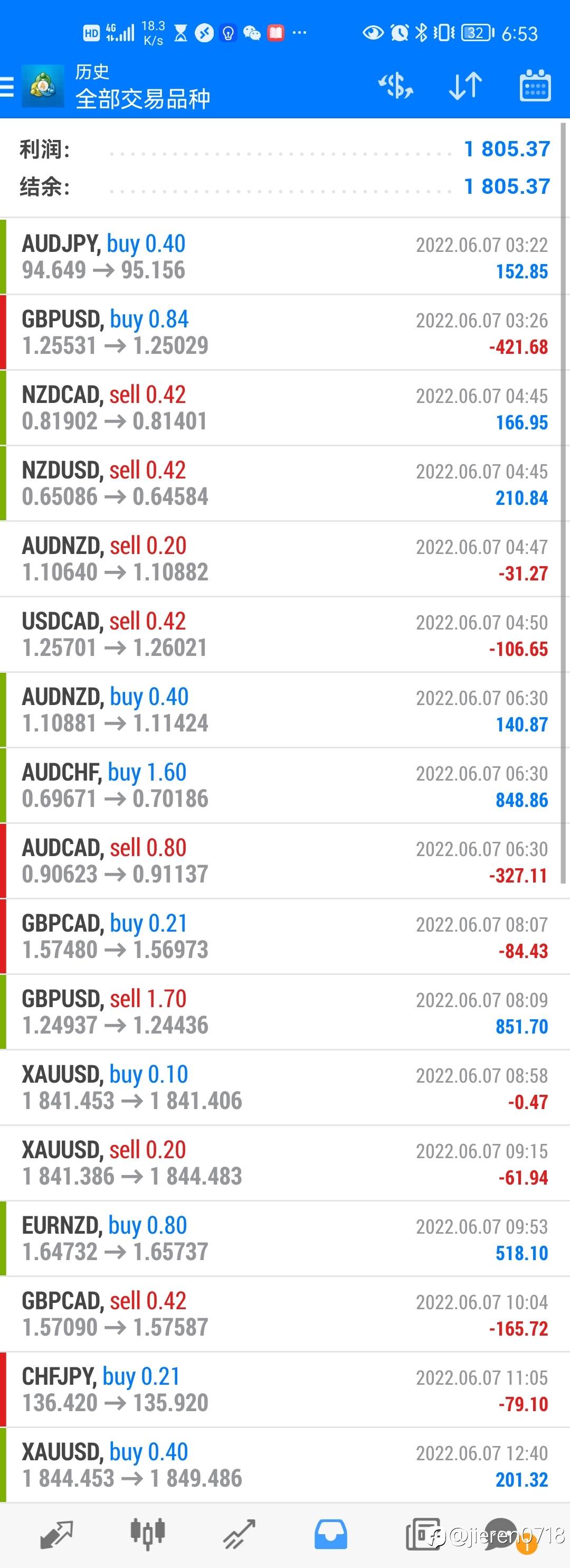Screen dimensions: 570x1568
Task: Switch to the Quotes tab
Action: pyautogui.click(x=56, y=1534)
